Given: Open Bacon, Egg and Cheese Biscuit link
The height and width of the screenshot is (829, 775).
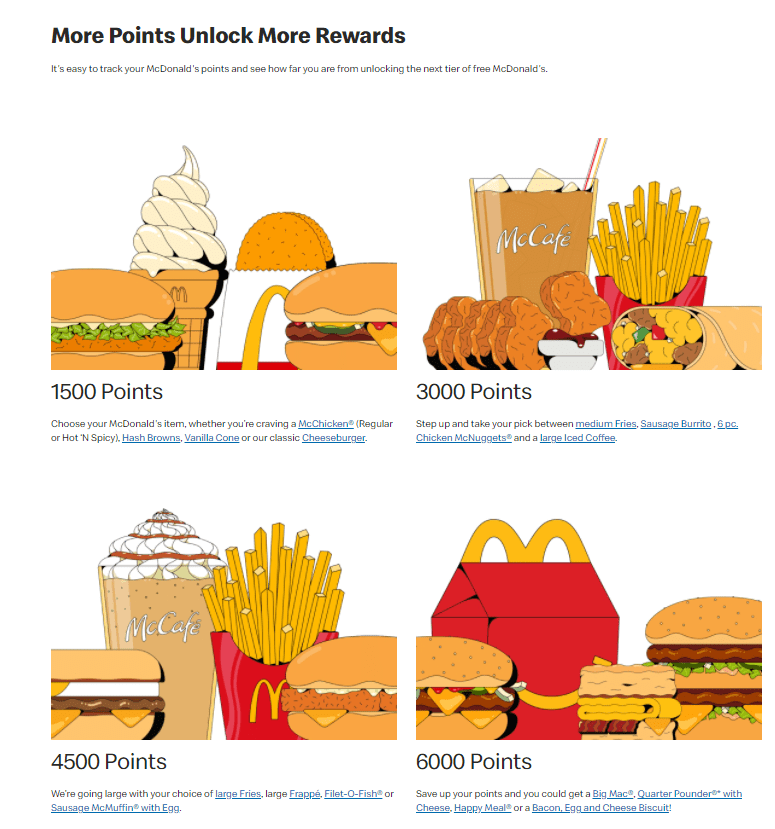Looking at the screenshot, I should point(602,808).
